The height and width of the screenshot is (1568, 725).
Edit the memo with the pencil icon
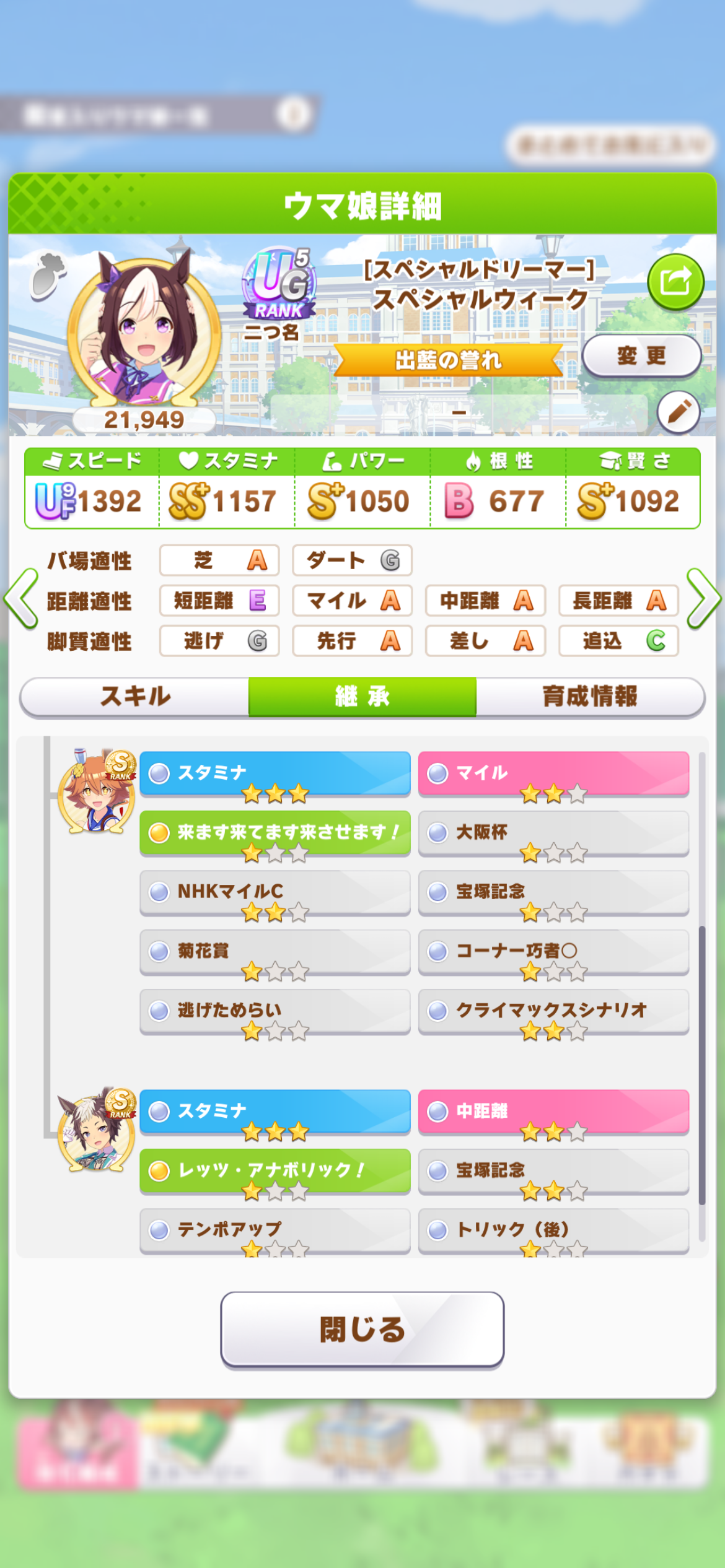679,411
